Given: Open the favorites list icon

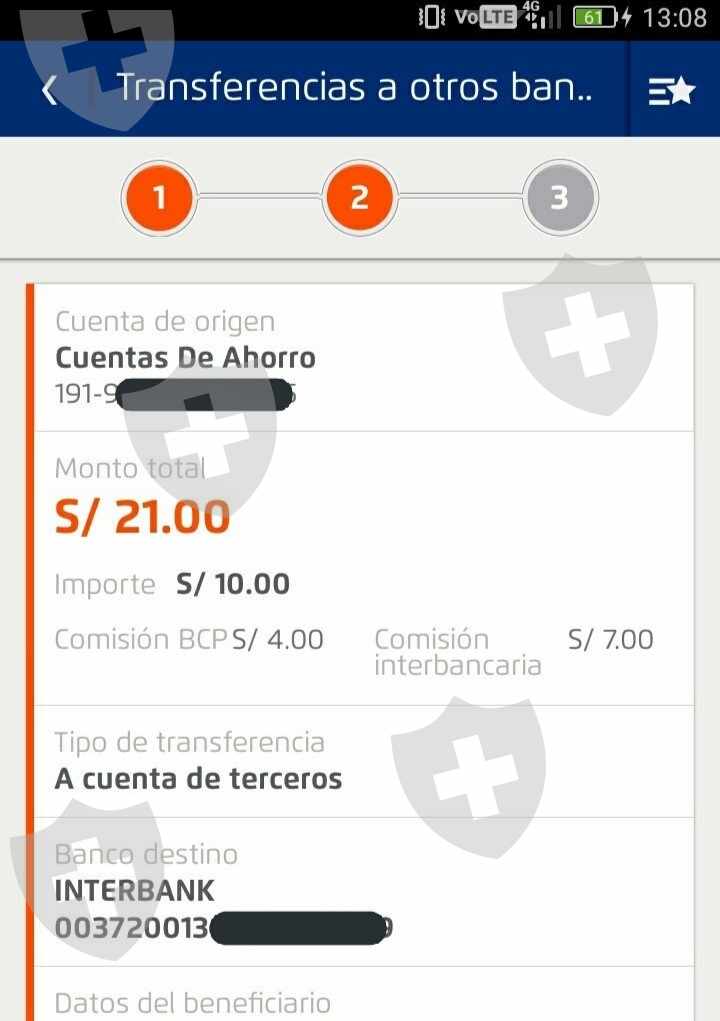Looking at the screenshot, I should pos(672,91).
